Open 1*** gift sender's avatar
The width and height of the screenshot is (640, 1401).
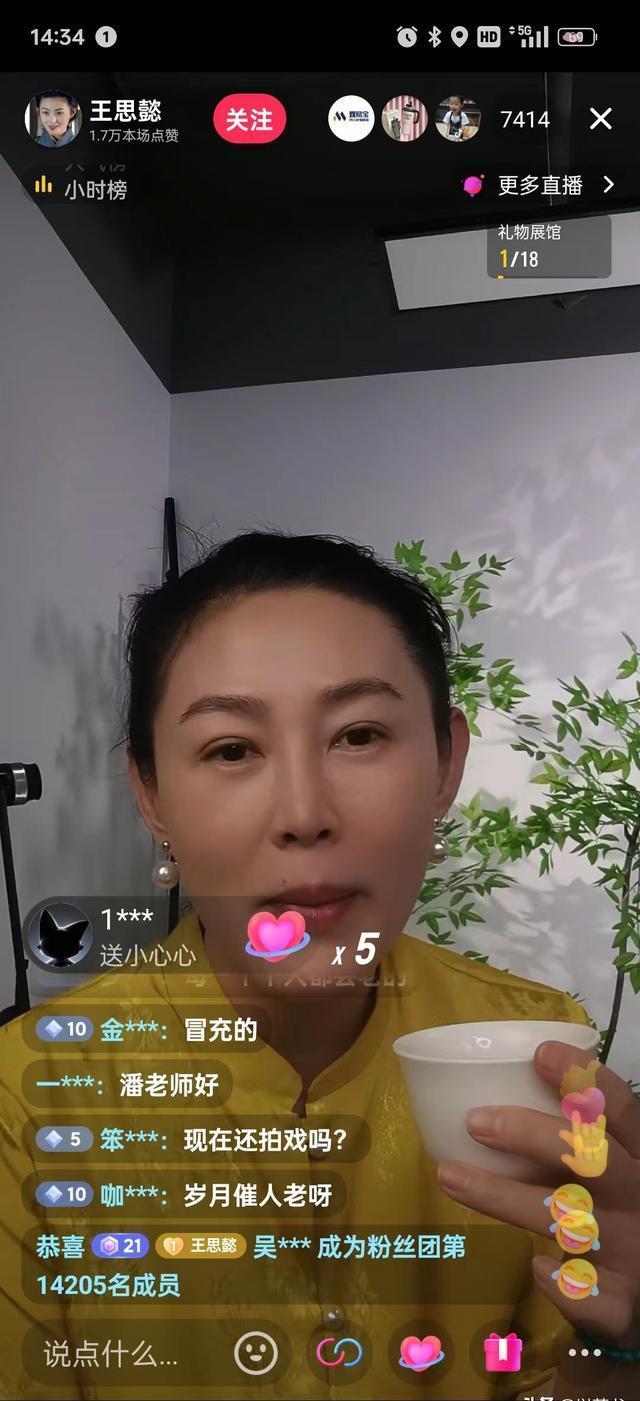[58, 937]
